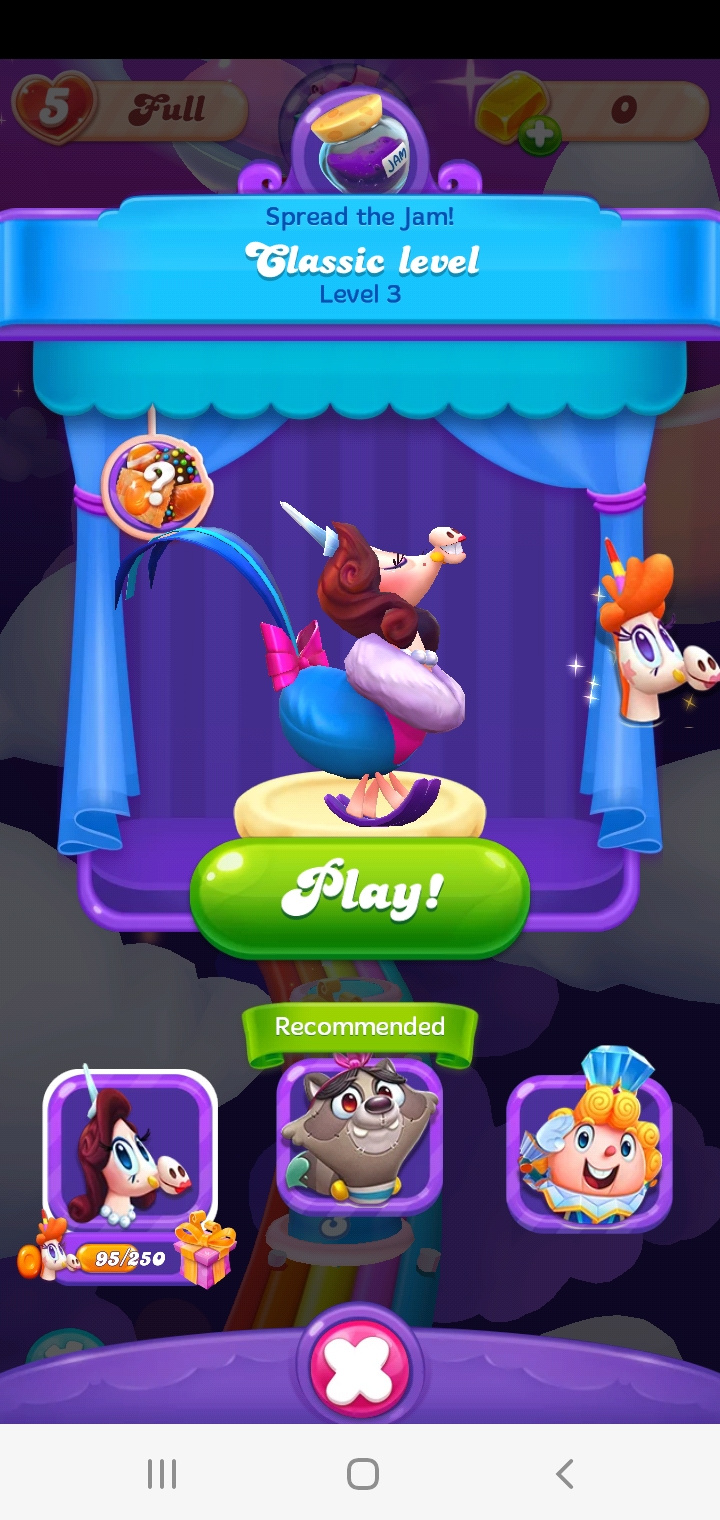Open the gift box reward progress
This screenshot has width=720, height=1520.
(x=204, y=1250)
